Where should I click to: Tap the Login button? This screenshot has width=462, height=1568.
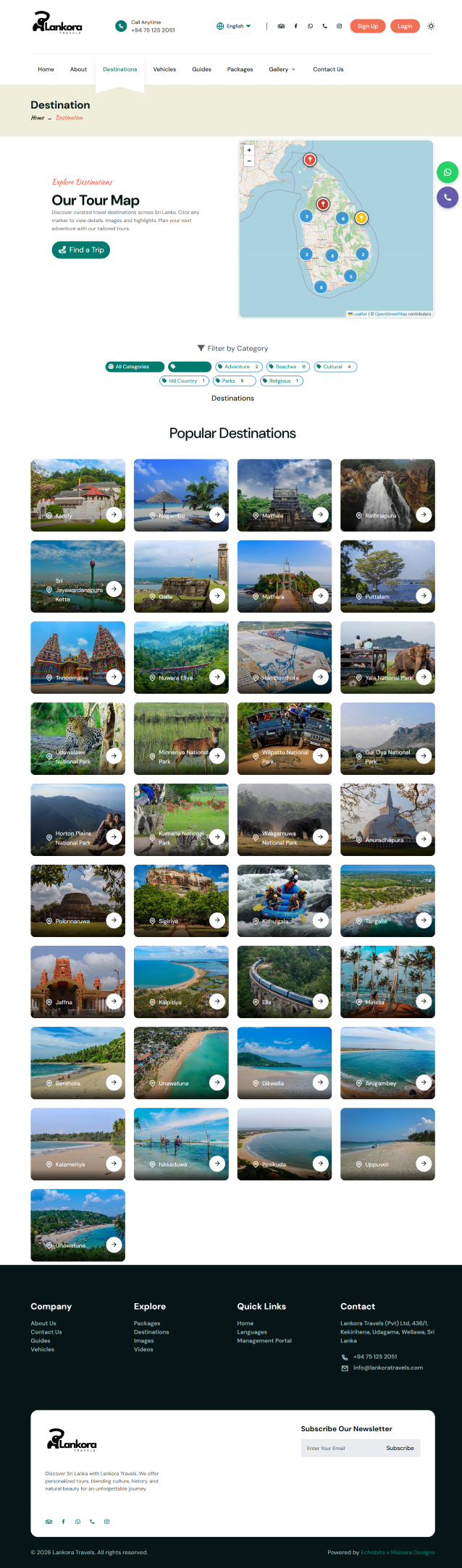tap(405, 26)
